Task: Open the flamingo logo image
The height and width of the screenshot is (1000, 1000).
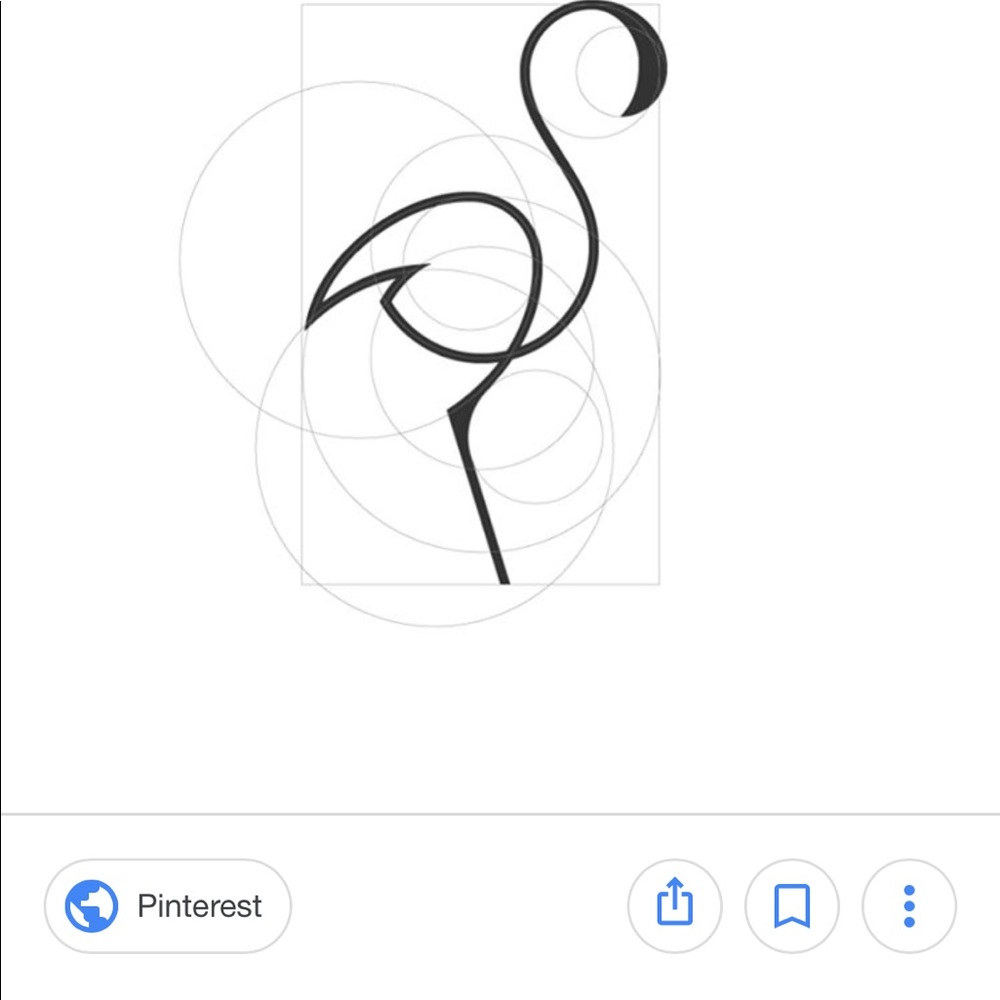Action: [x=480, y=300]
